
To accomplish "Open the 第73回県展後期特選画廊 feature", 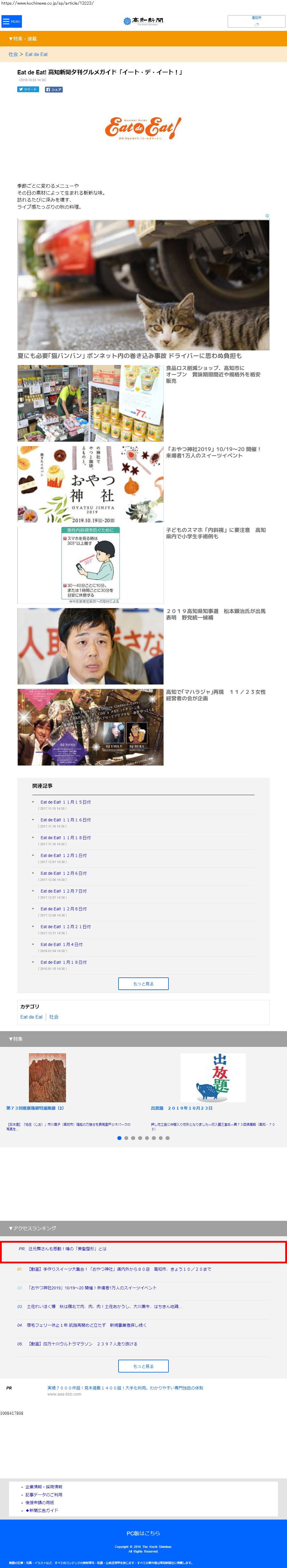I will [35, 1108].
